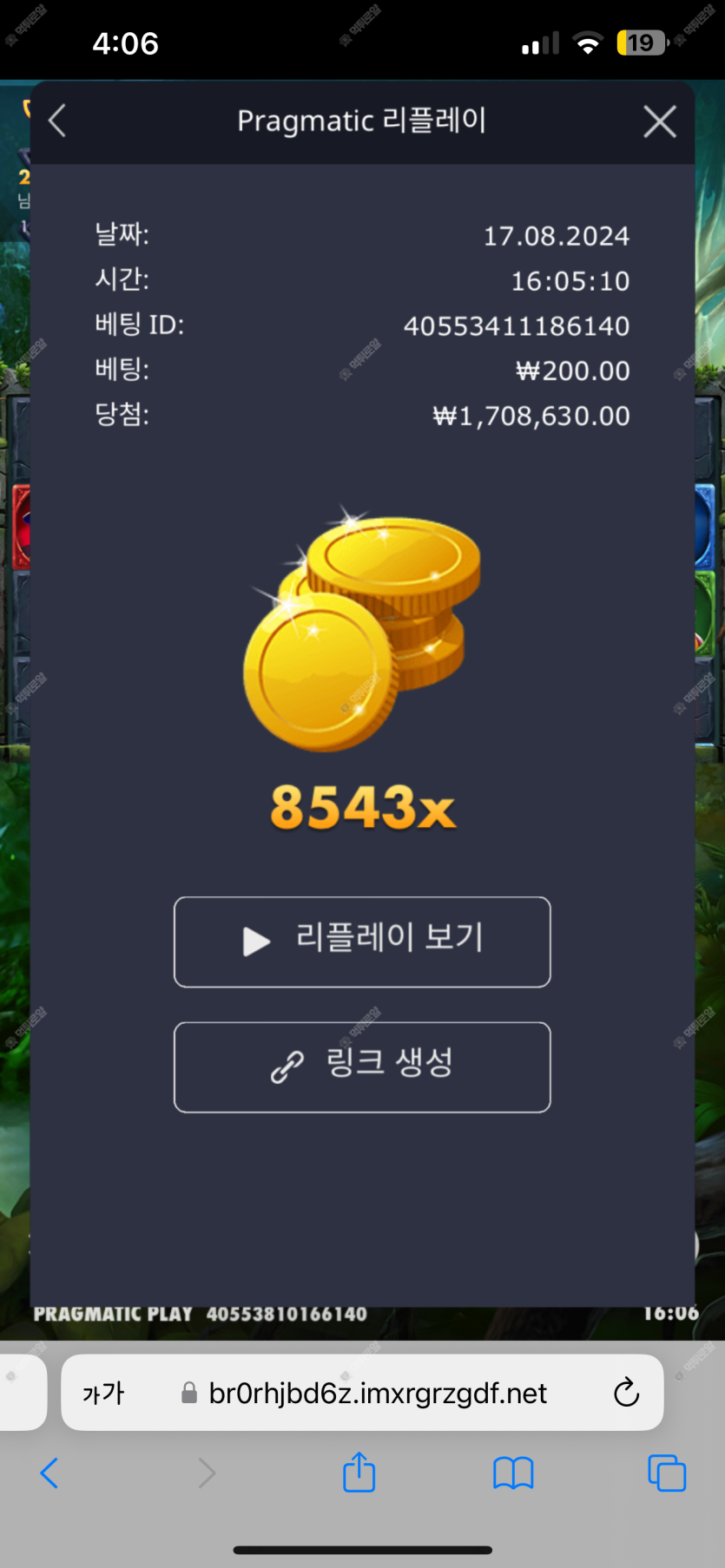Open the Safari text size (가가) menu

[x=103, y=1394]
